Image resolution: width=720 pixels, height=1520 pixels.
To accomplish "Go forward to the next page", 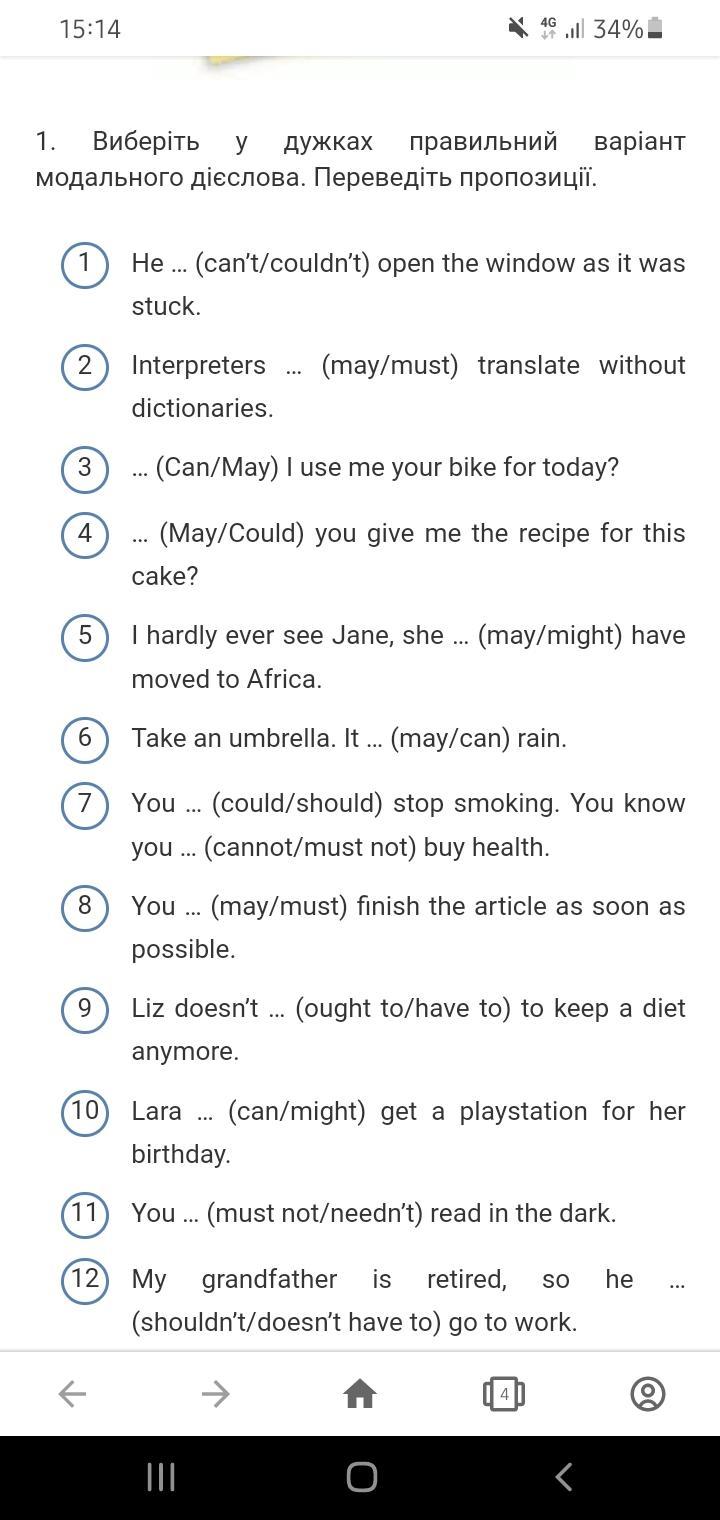I will [216, 1394].
